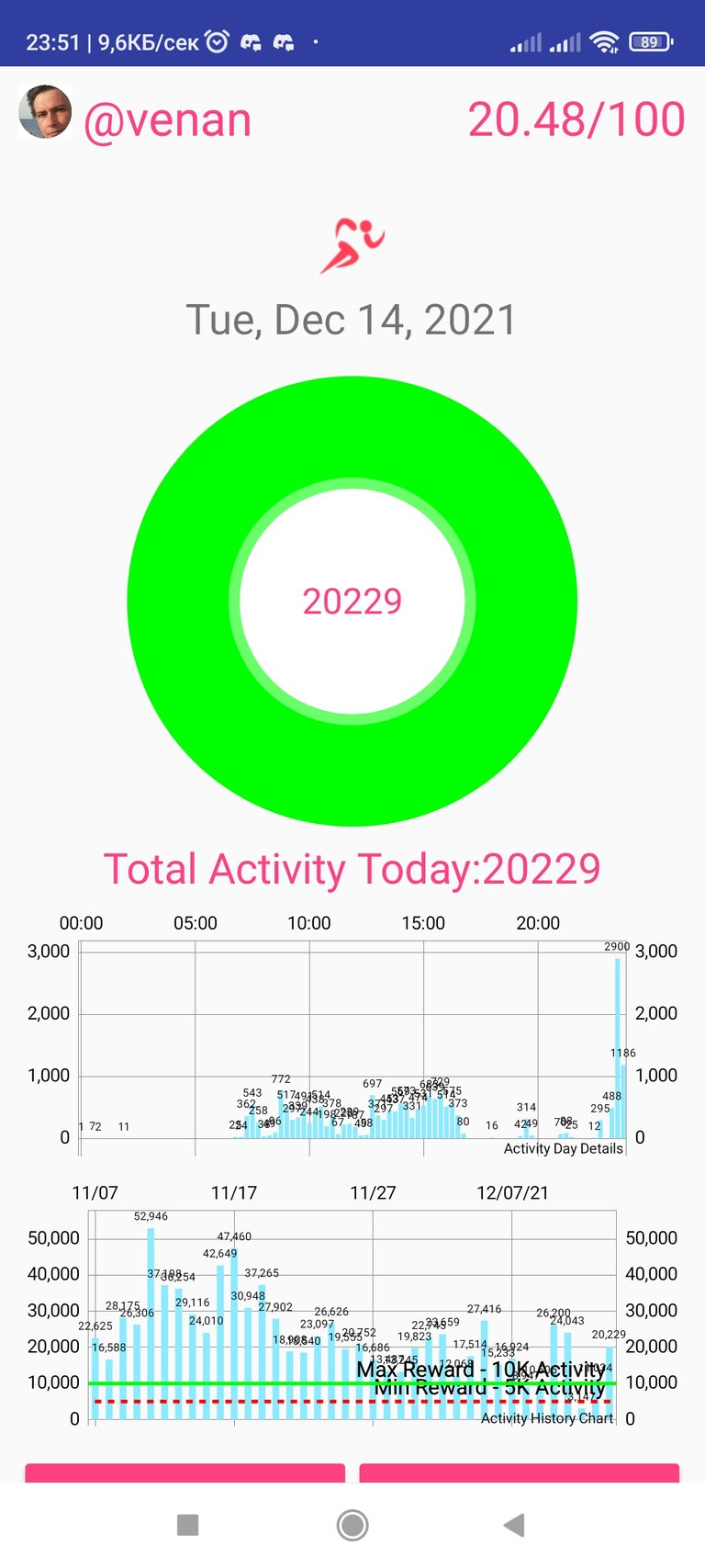Open the recent apps view

pos(187,1526)
